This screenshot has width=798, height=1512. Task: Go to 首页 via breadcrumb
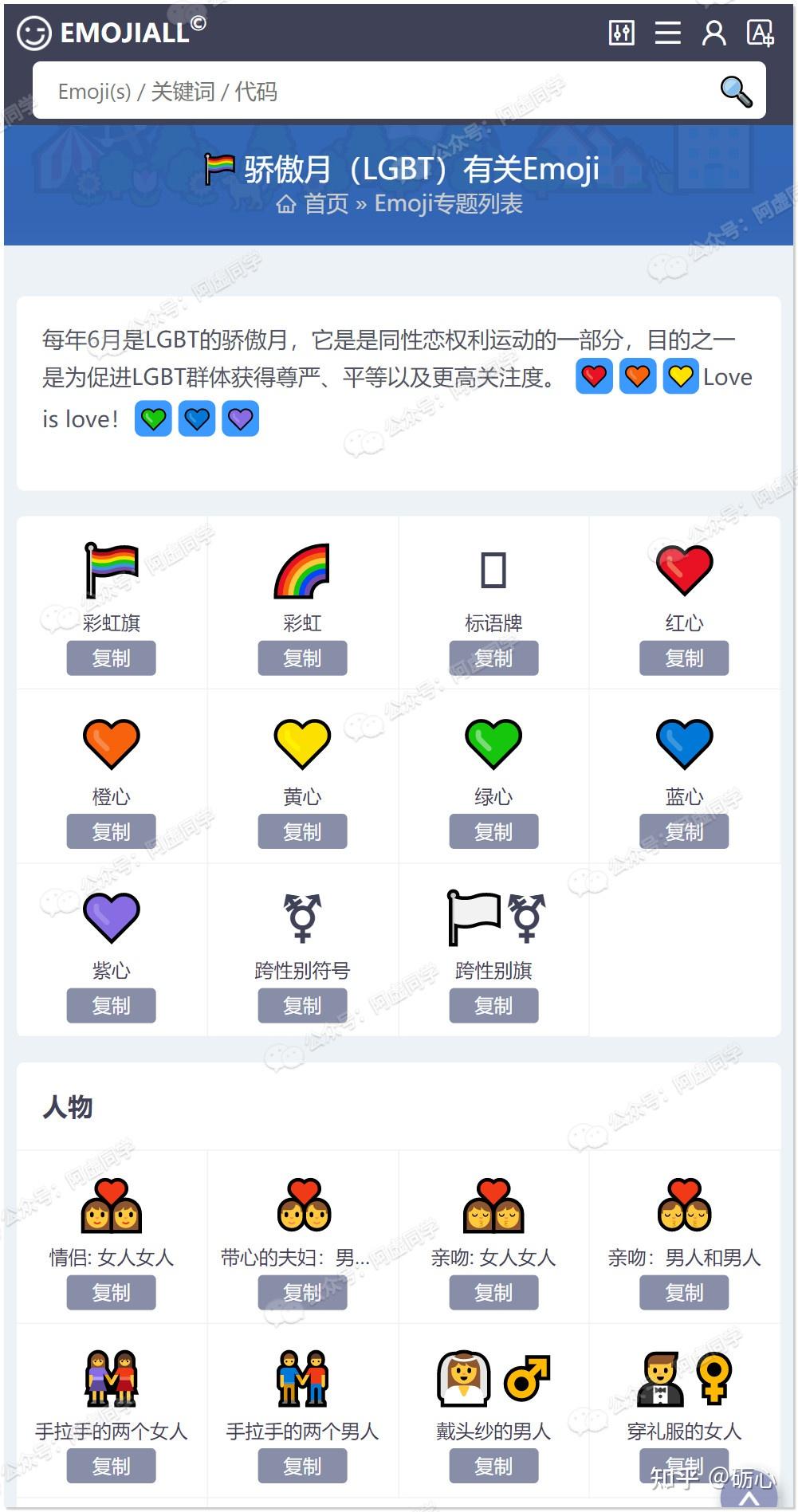(313, 204)
